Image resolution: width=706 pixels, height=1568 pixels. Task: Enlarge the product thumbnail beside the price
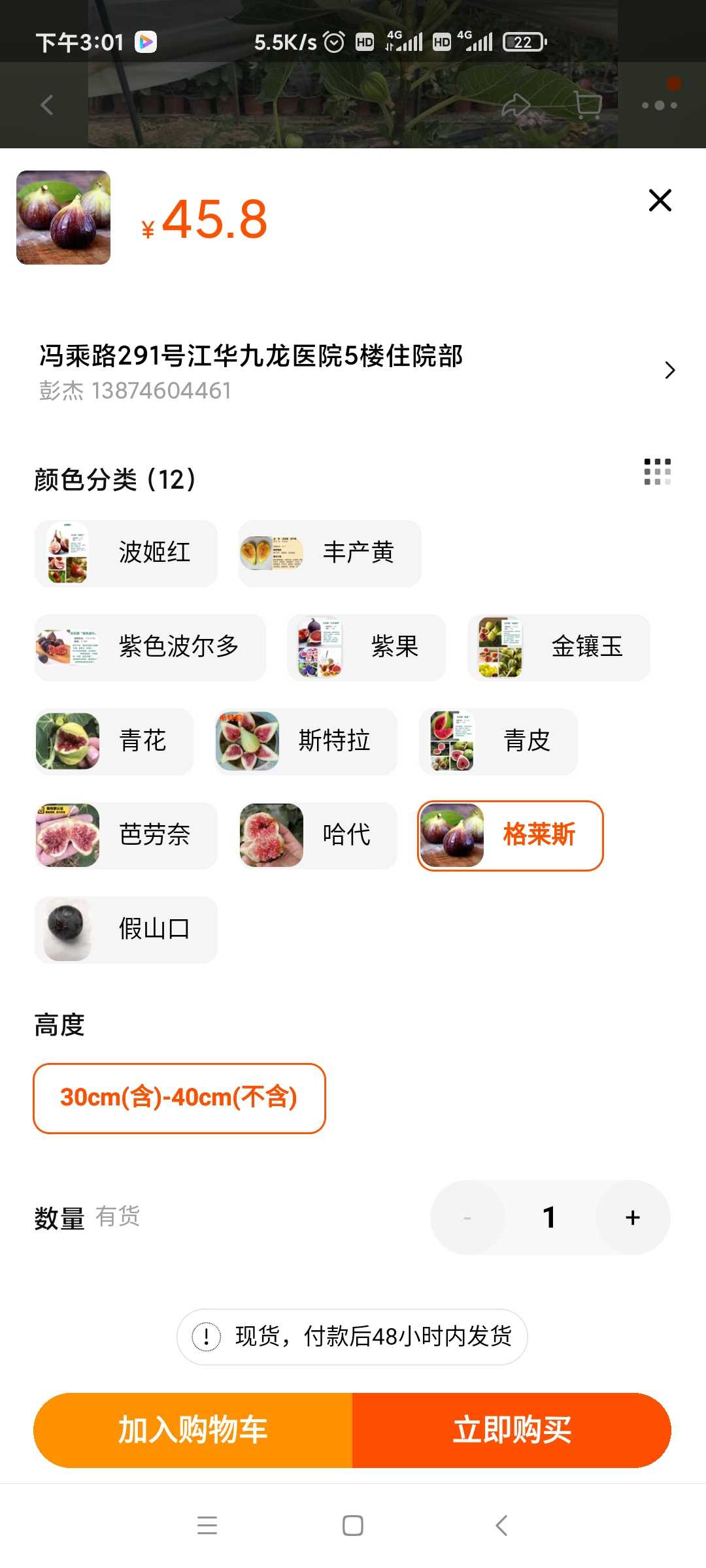tap(63, 218)
